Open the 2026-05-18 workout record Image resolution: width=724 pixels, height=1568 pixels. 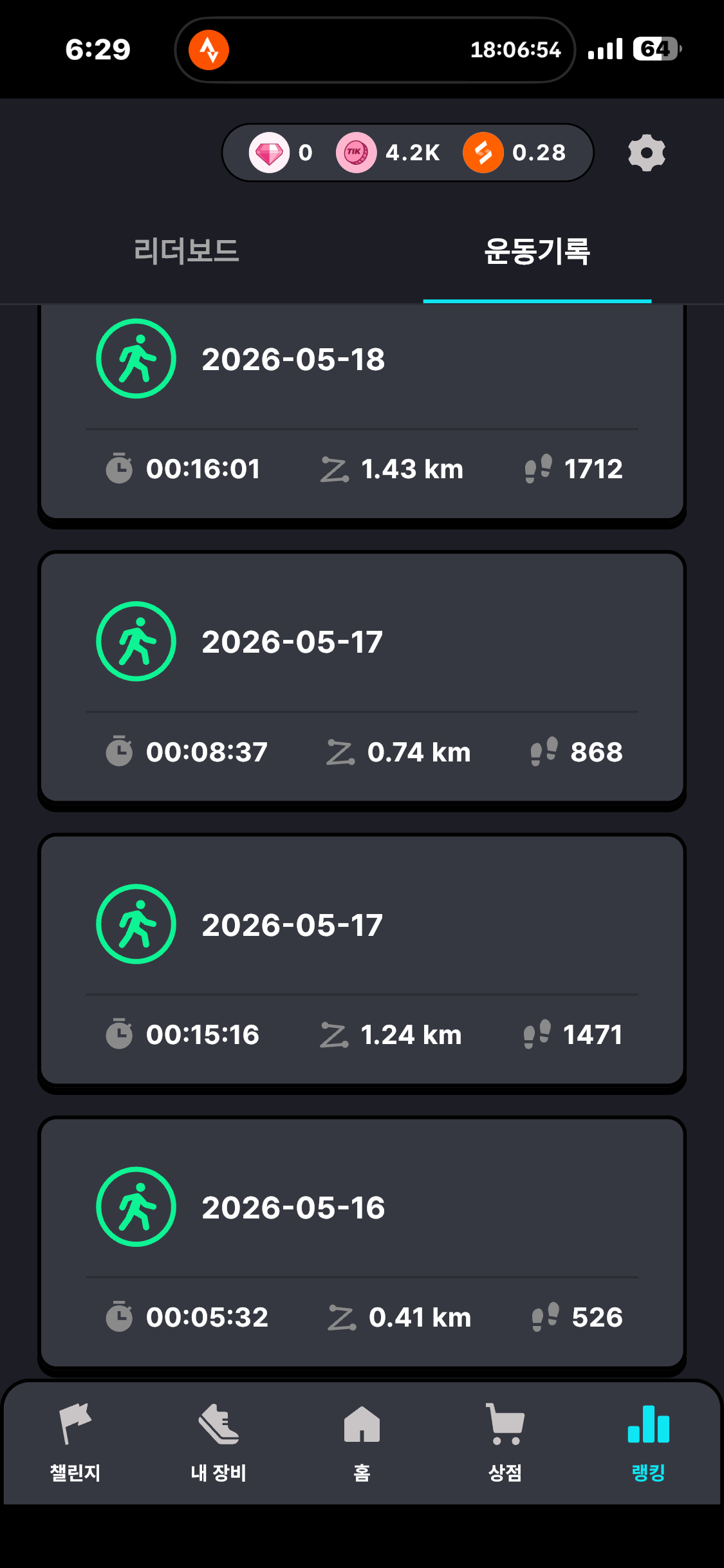pyautogui.click(x=362, y=412)
